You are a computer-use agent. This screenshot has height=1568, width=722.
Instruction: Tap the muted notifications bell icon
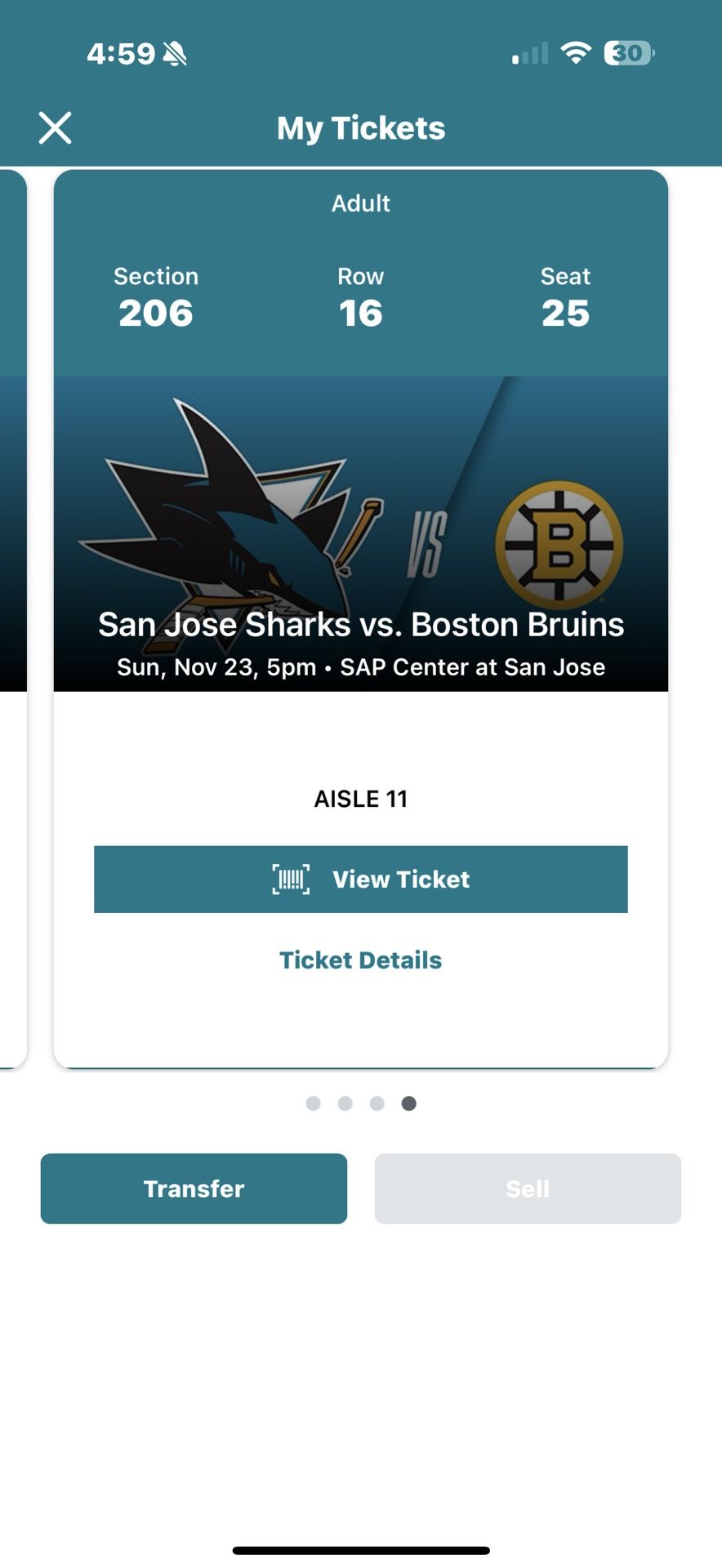click(176, 52)
